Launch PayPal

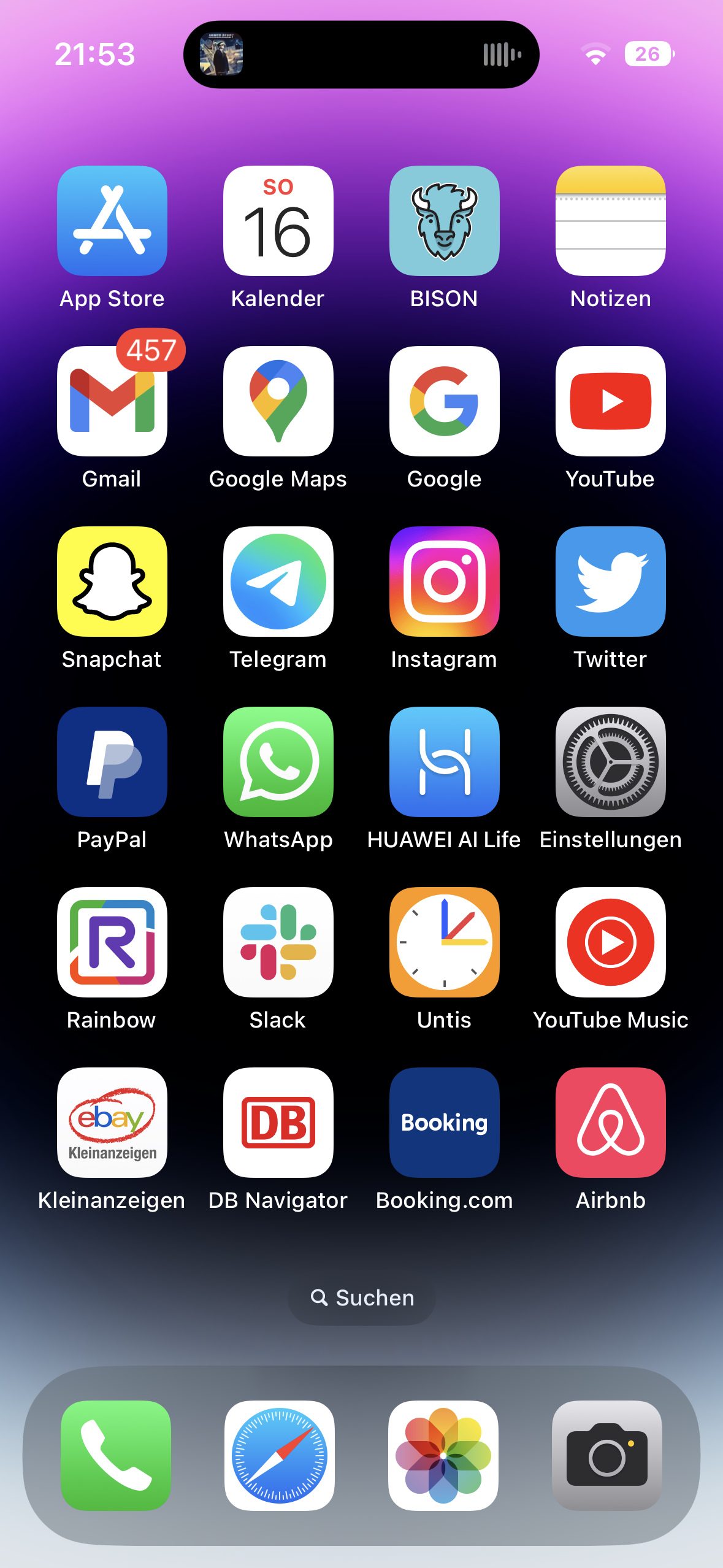(112, 762)
